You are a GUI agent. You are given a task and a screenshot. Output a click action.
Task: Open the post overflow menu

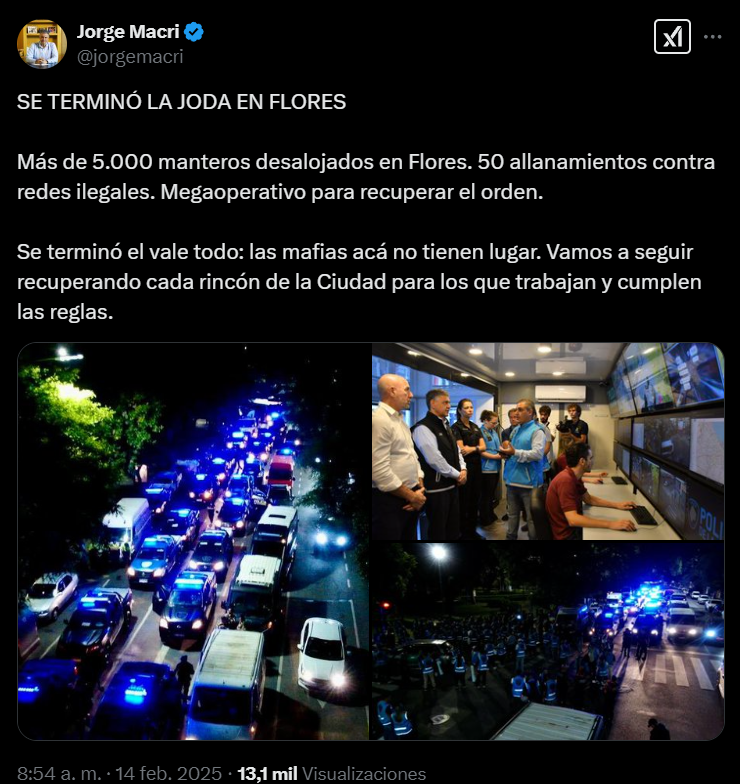click(x=712, y=37)
